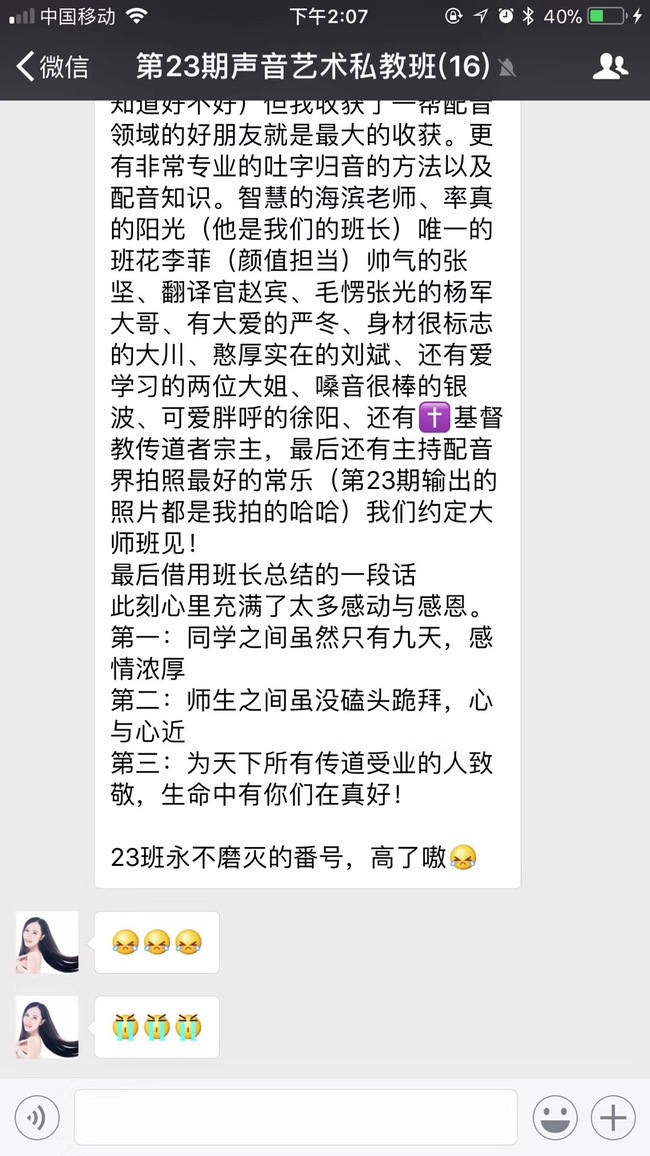This screenshot has height=1156, width=650.
Task: Open group chat members and info
Action: tap(609, 67)
